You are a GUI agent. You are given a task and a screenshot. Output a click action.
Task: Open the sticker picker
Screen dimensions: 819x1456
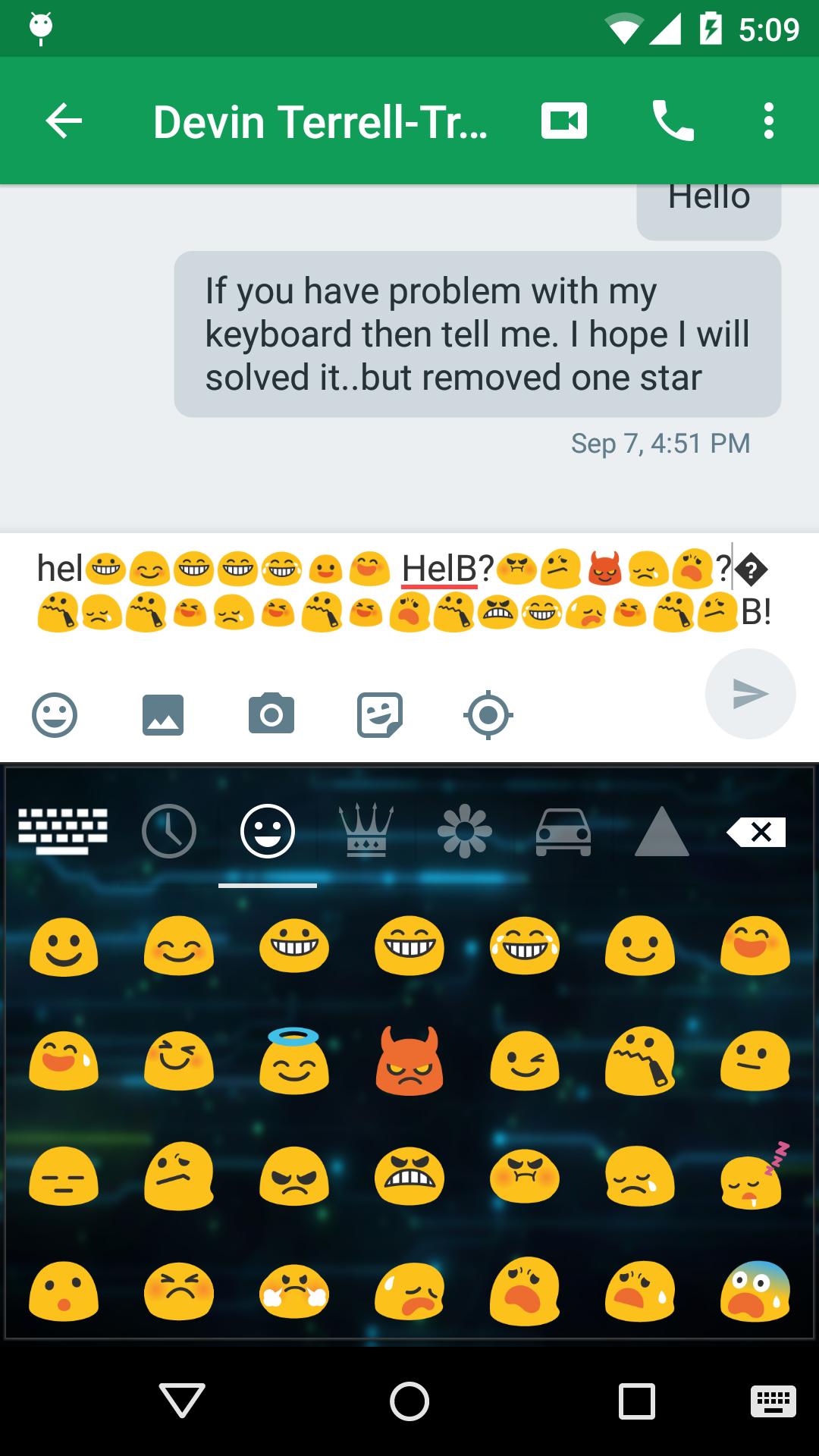pos(380,714)
